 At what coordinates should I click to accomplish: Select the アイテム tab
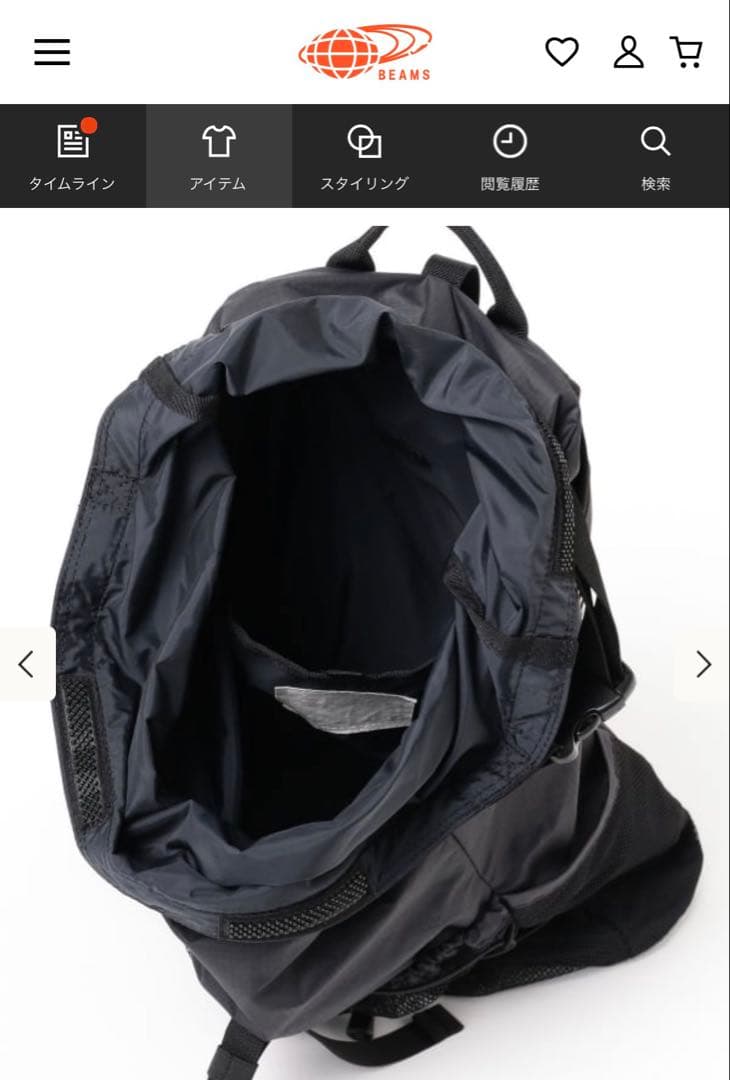218,156
